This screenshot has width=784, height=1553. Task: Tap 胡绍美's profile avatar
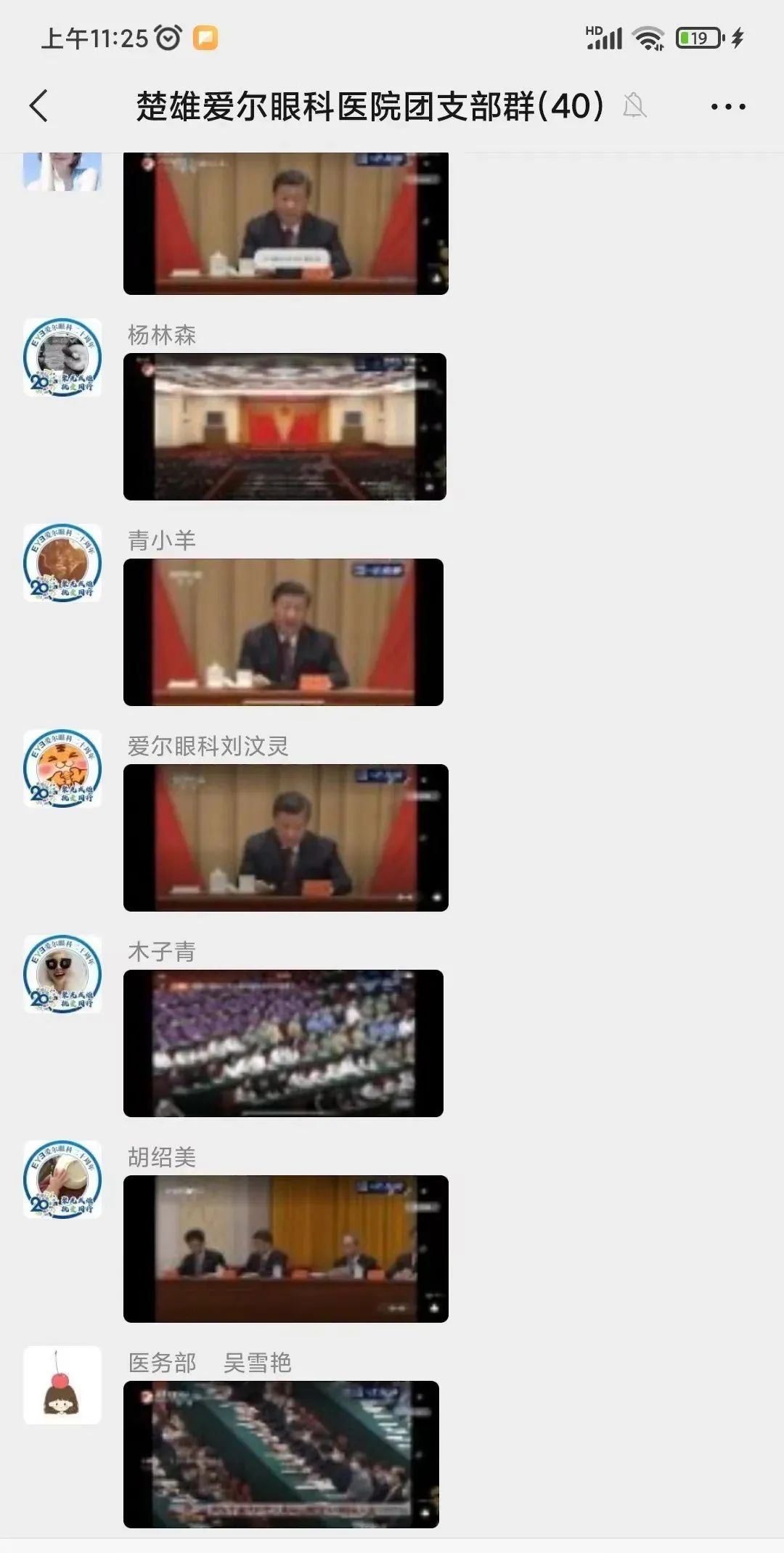coord(62,1179)
